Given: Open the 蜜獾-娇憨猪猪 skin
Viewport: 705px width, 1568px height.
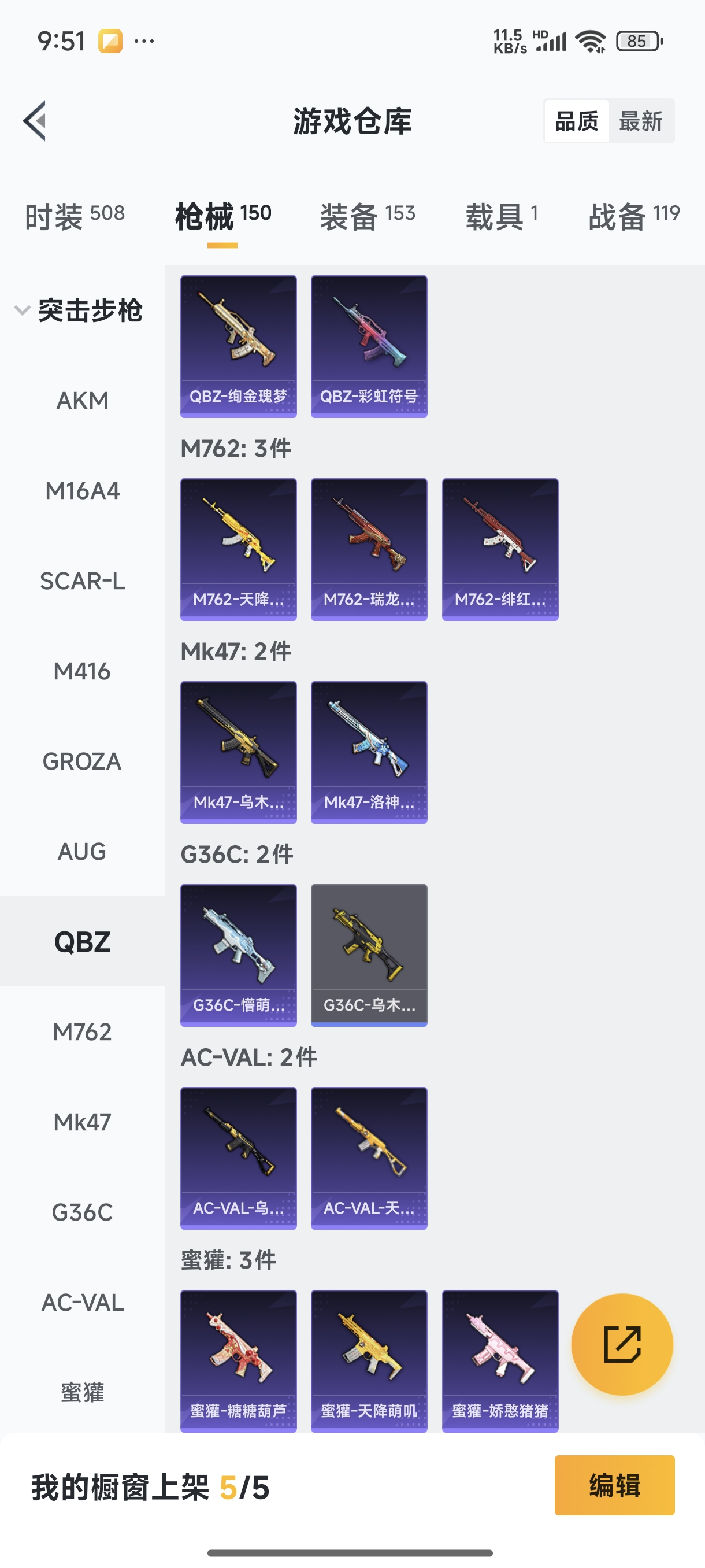Looking at the screenshot, I should pyautogui.click(x=500, y=1360).
